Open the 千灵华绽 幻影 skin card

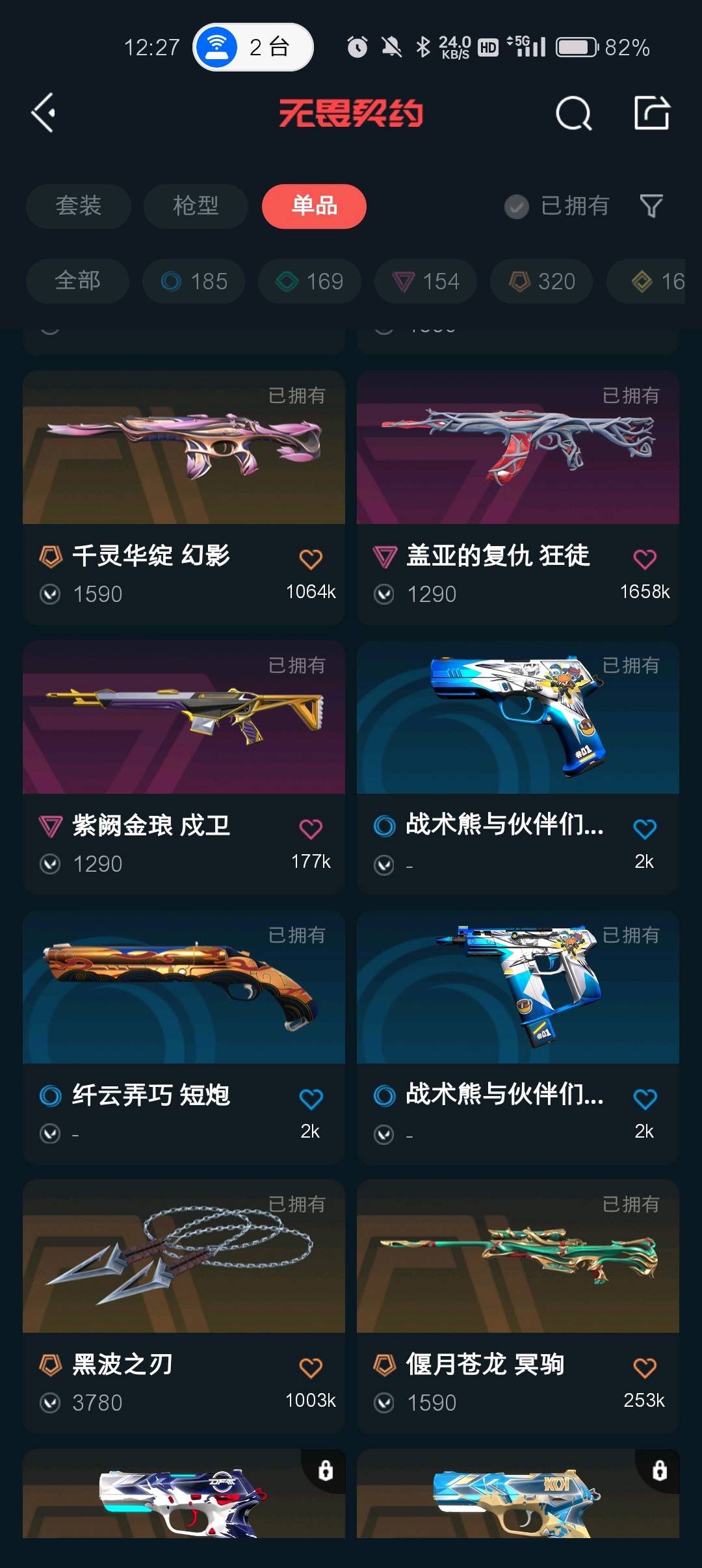184,449
